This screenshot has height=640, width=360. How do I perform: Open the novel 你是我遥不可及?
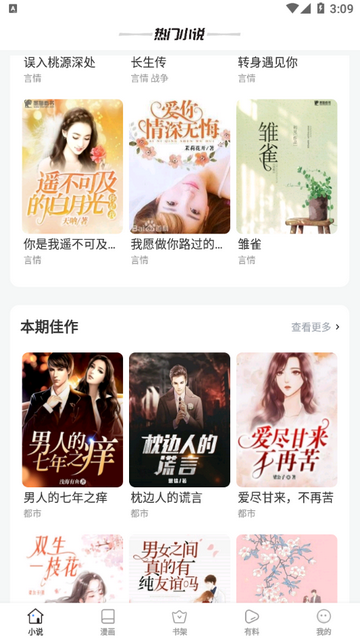[72, 167]
